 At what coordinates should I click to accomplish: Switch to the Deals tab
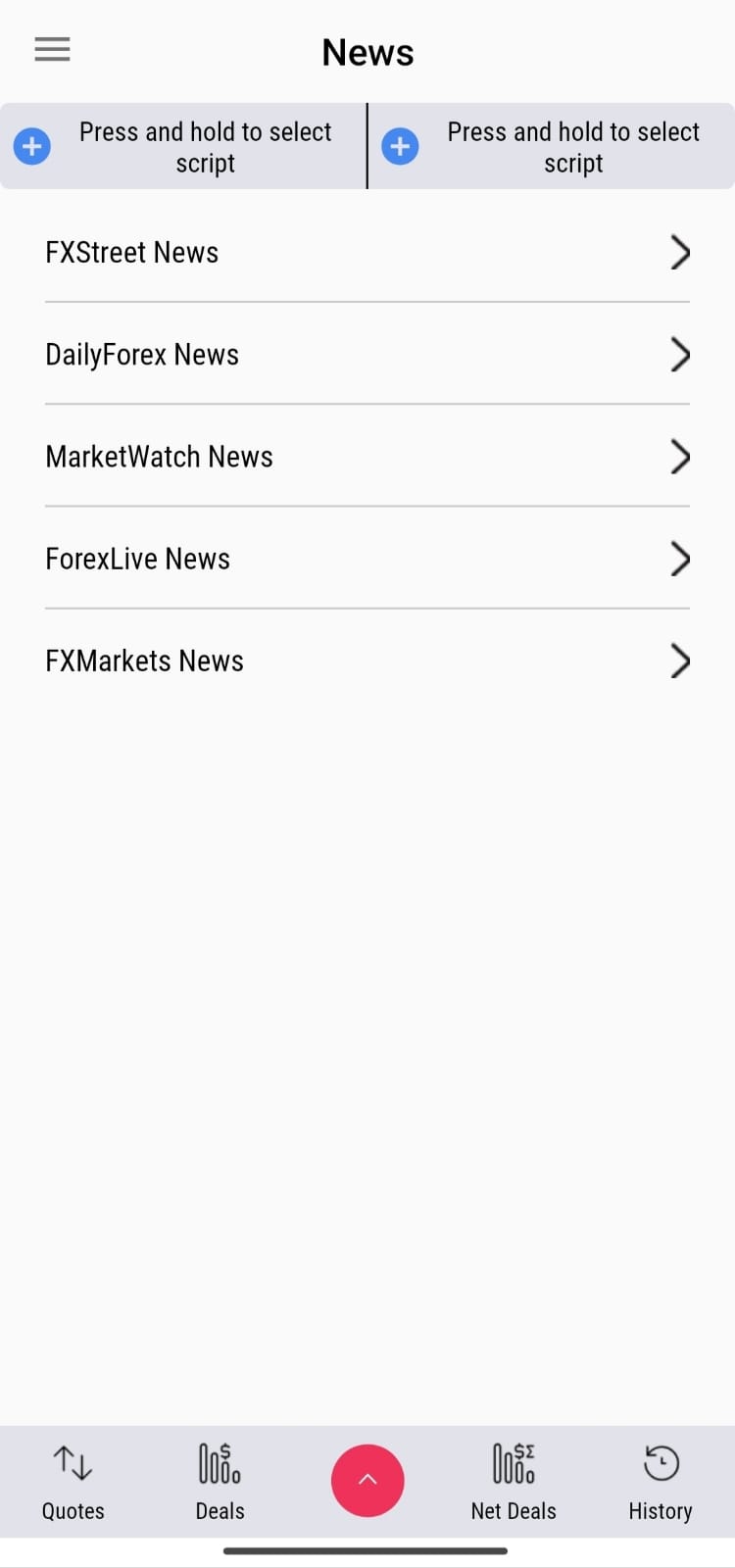point(220,1482)
